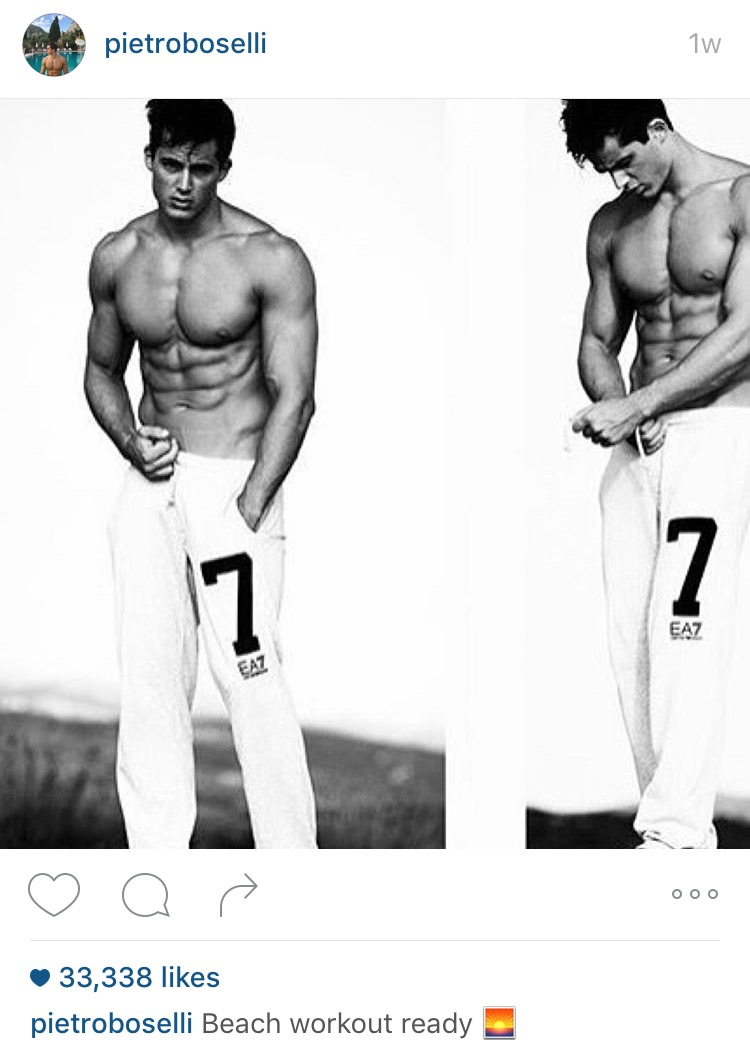Tap the pietroboselli name in the caption
Viewport: 750px width, 1049px height.
pos(112,1024)
